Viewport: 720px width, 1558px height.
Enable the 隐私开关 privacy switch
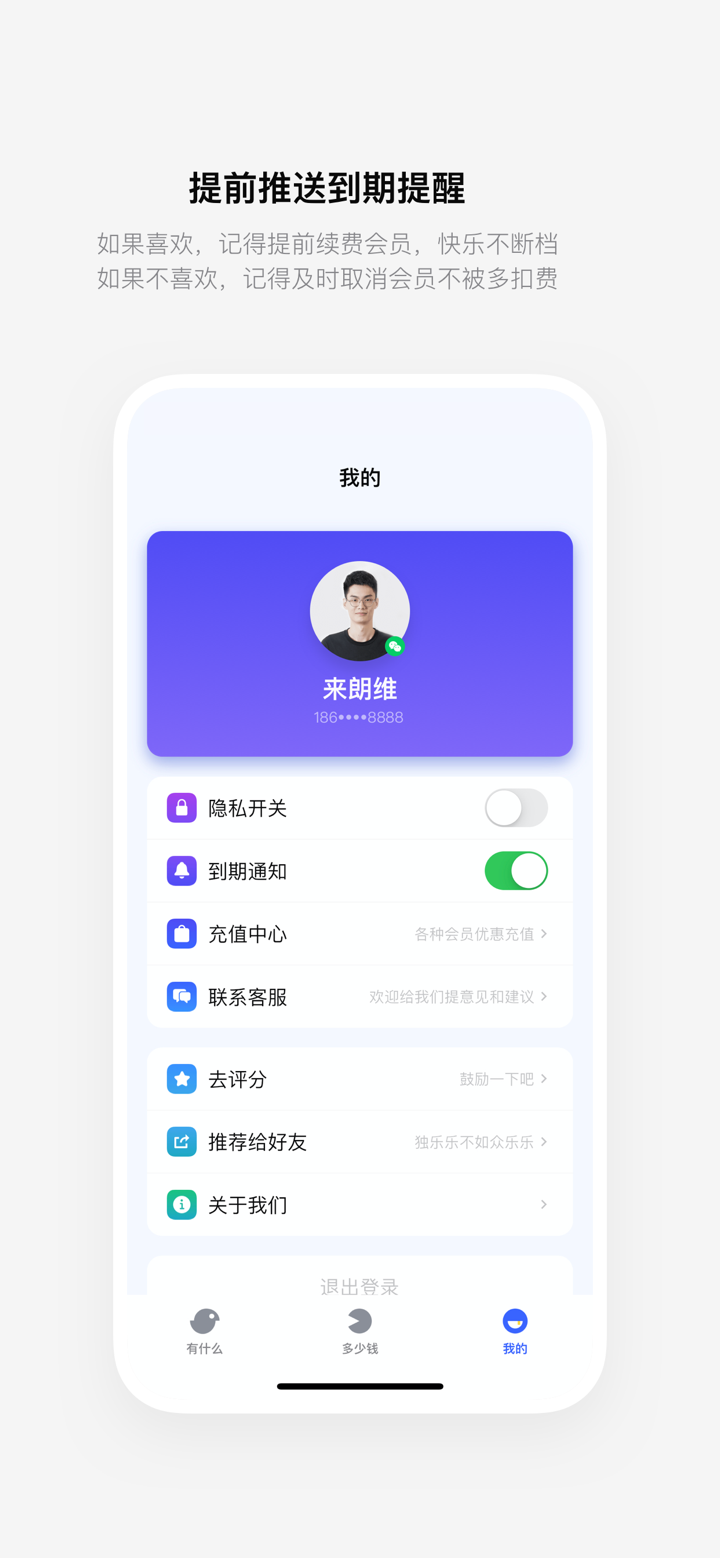(516, 807)
